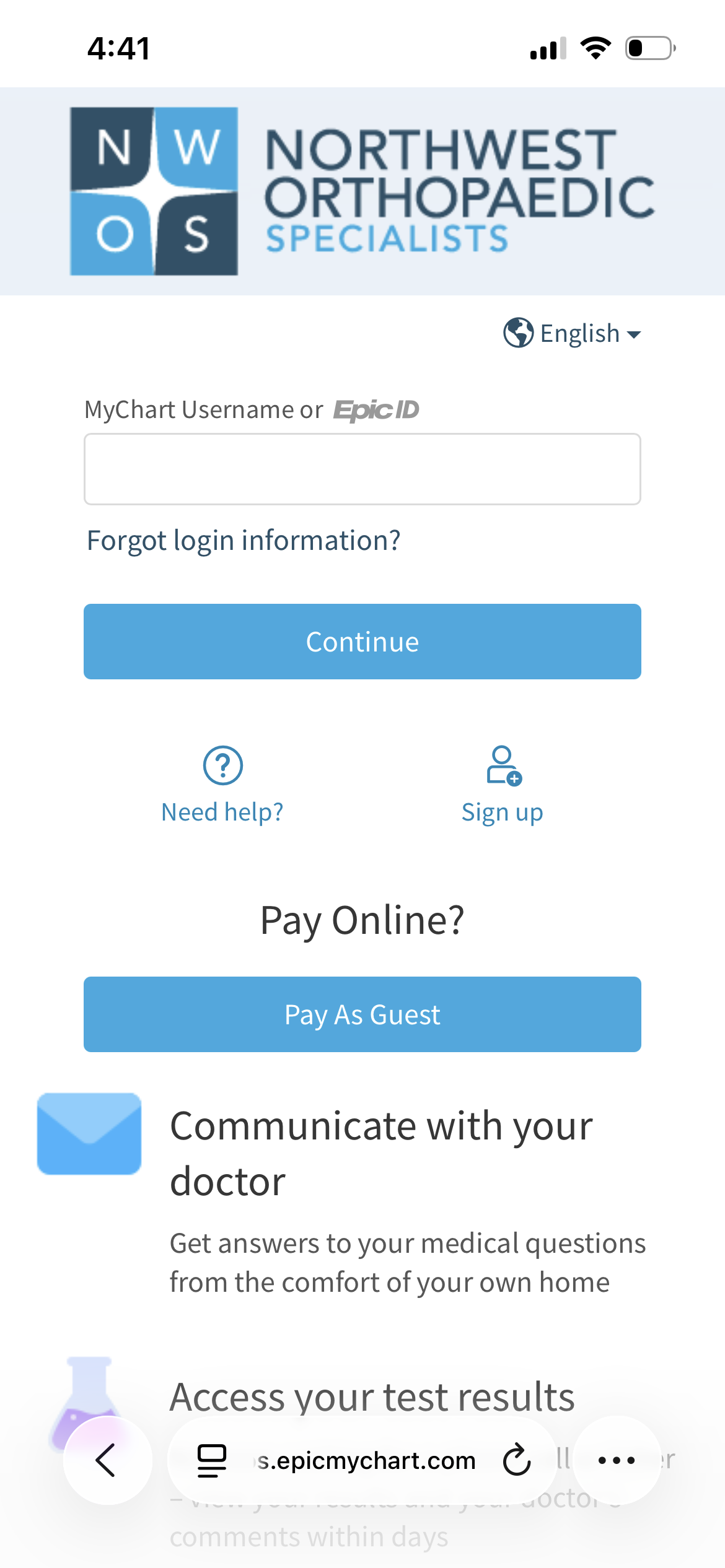Open the page settings icon in address bar

click(211, 1460)
